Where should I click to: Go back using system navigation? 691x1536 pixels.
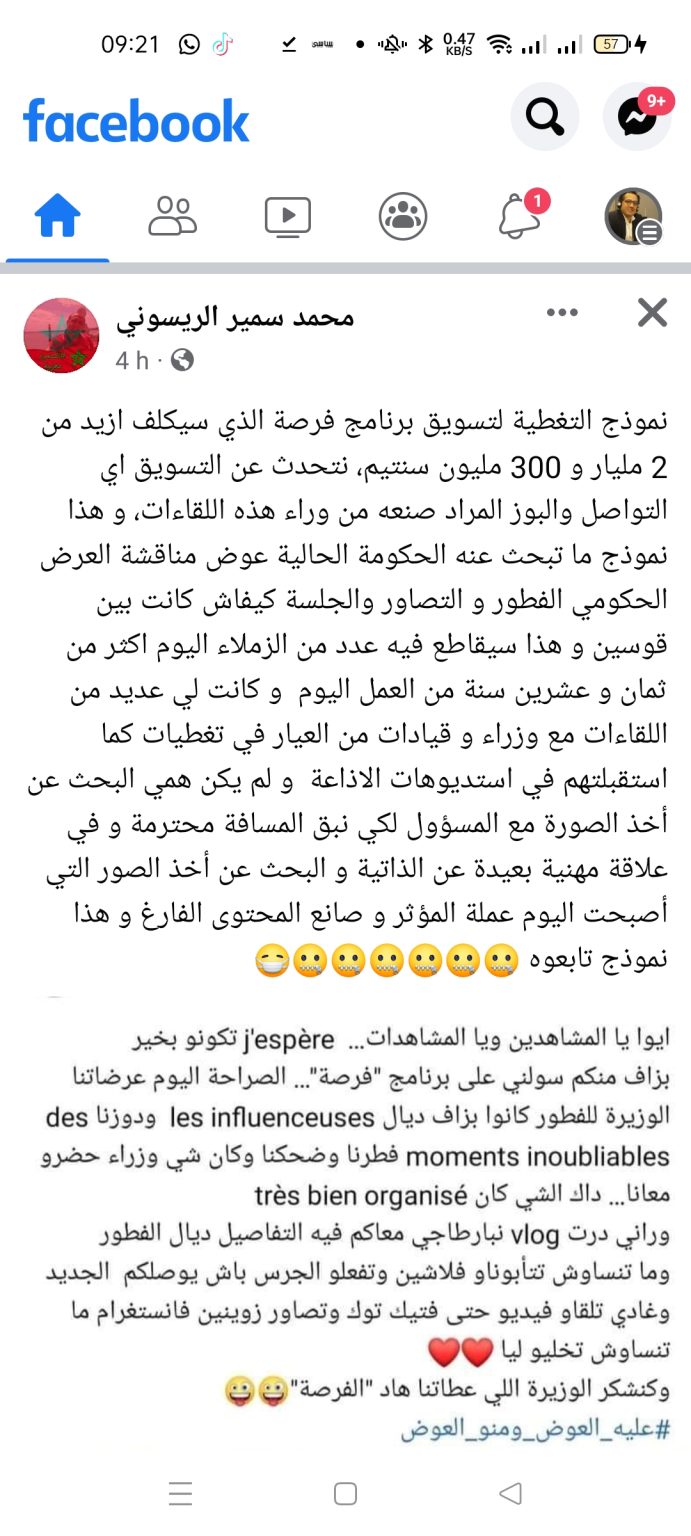(510, 1494)
